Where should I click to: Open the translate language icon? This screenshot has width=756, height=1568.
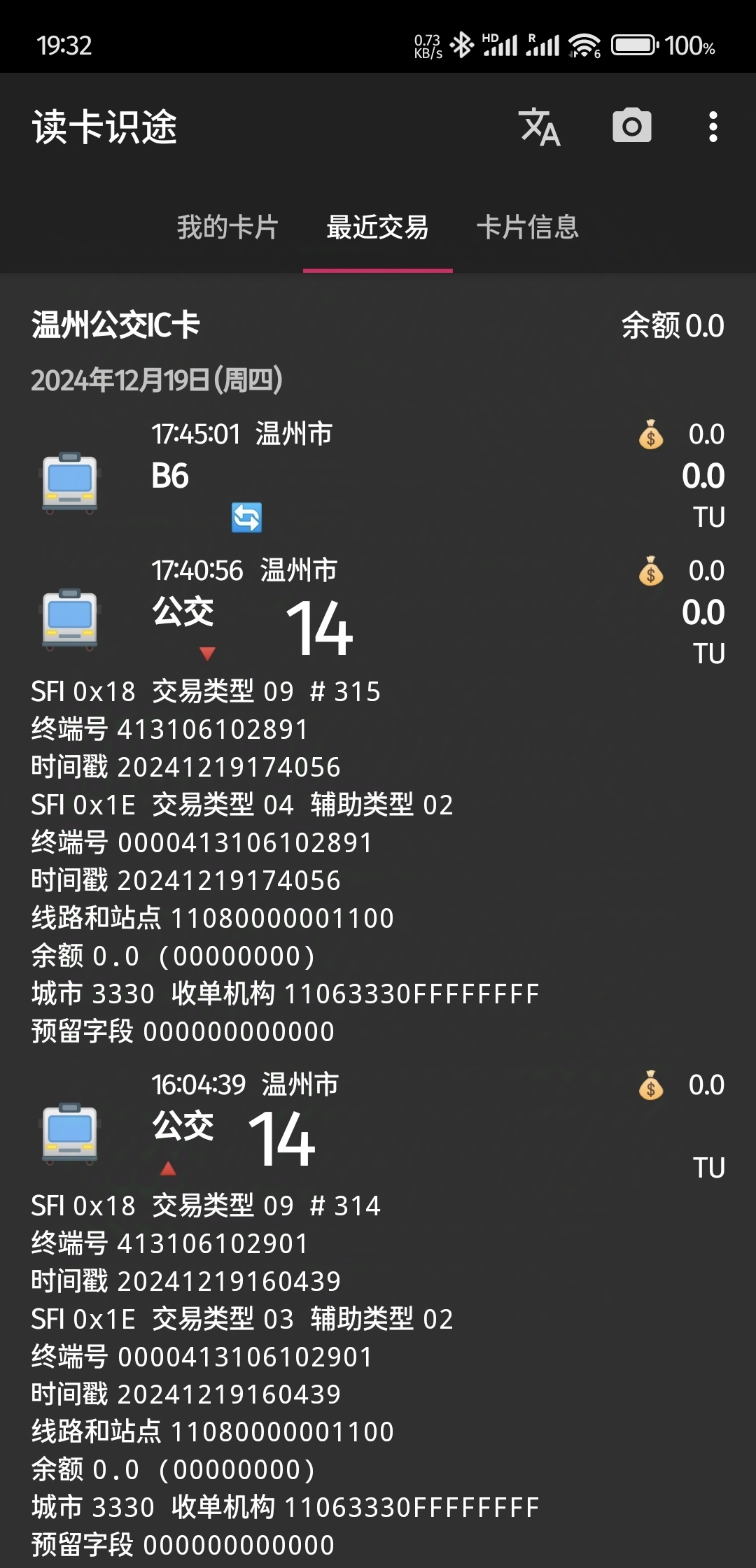tap(539, 127)
